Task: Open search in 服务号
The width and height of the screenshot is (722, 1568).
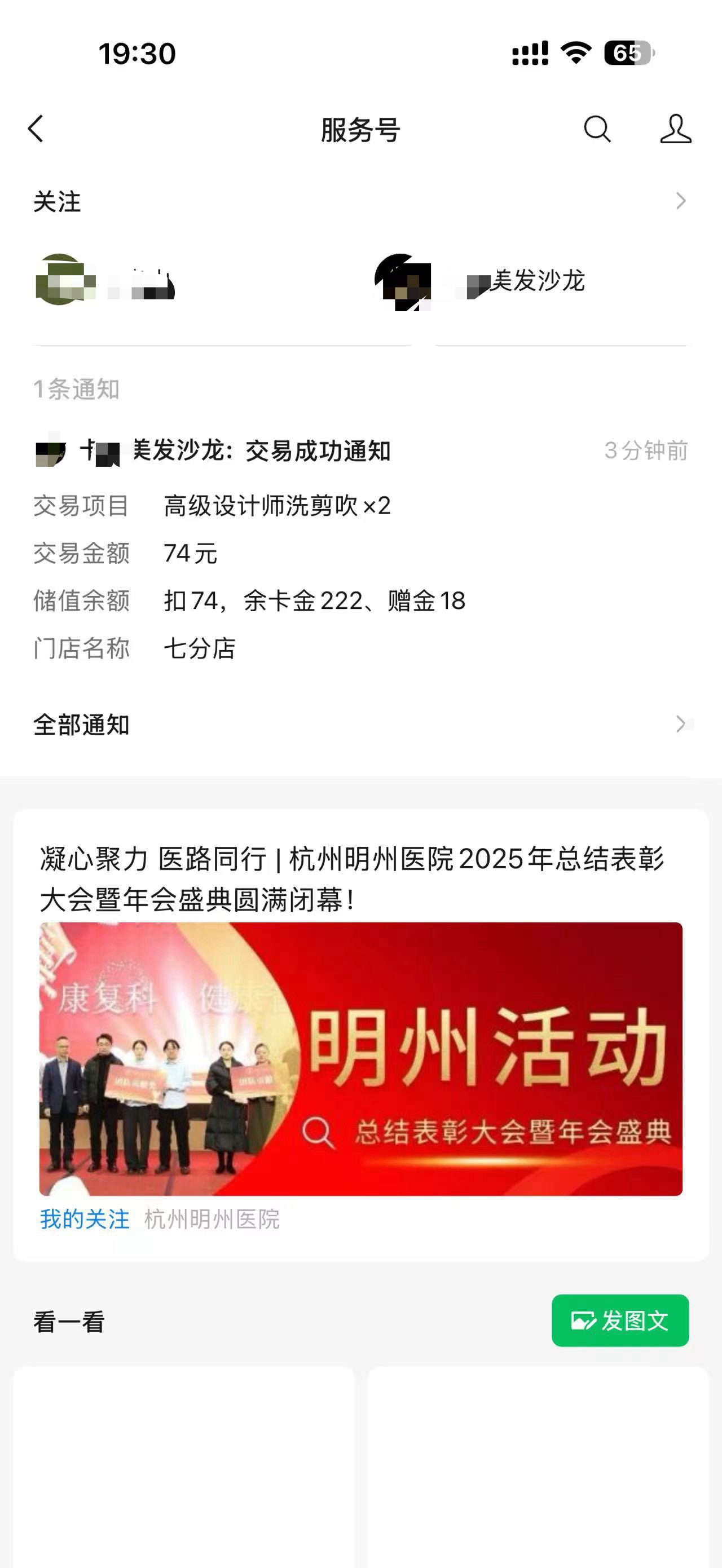Action: click(597, 129)
